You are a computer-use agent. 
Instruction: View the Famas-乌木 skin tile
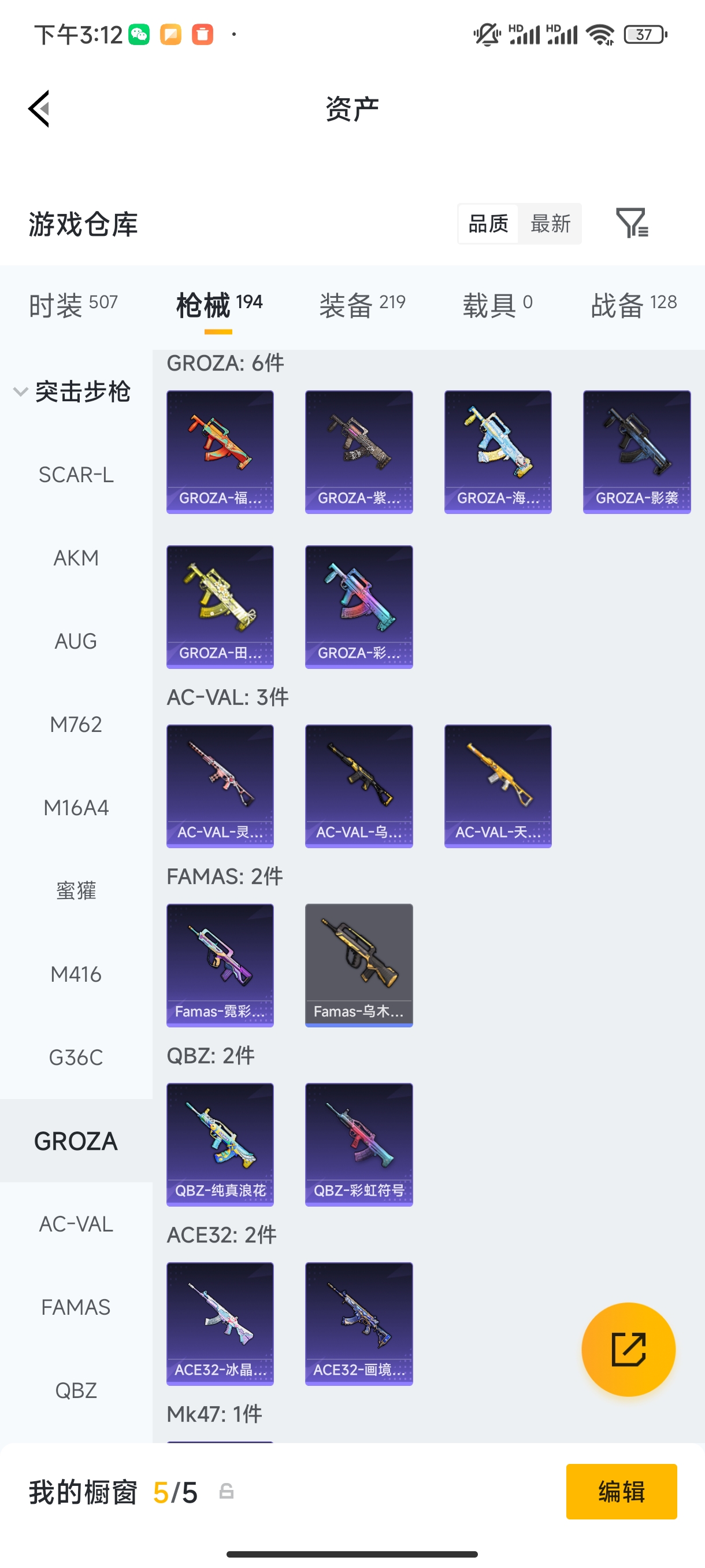click(x=358, y=965)
